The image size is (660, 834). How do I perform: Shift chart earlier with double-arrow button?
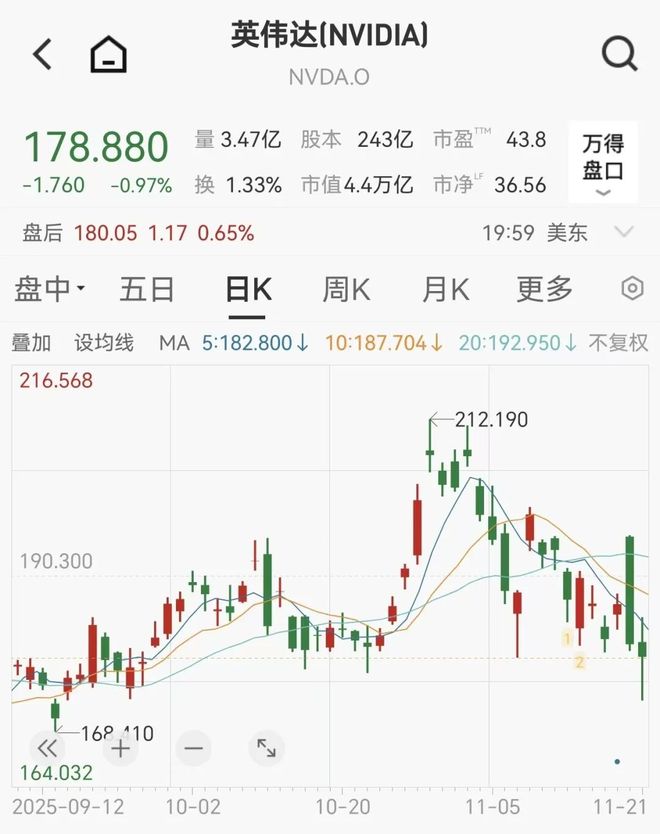(47, 747)
